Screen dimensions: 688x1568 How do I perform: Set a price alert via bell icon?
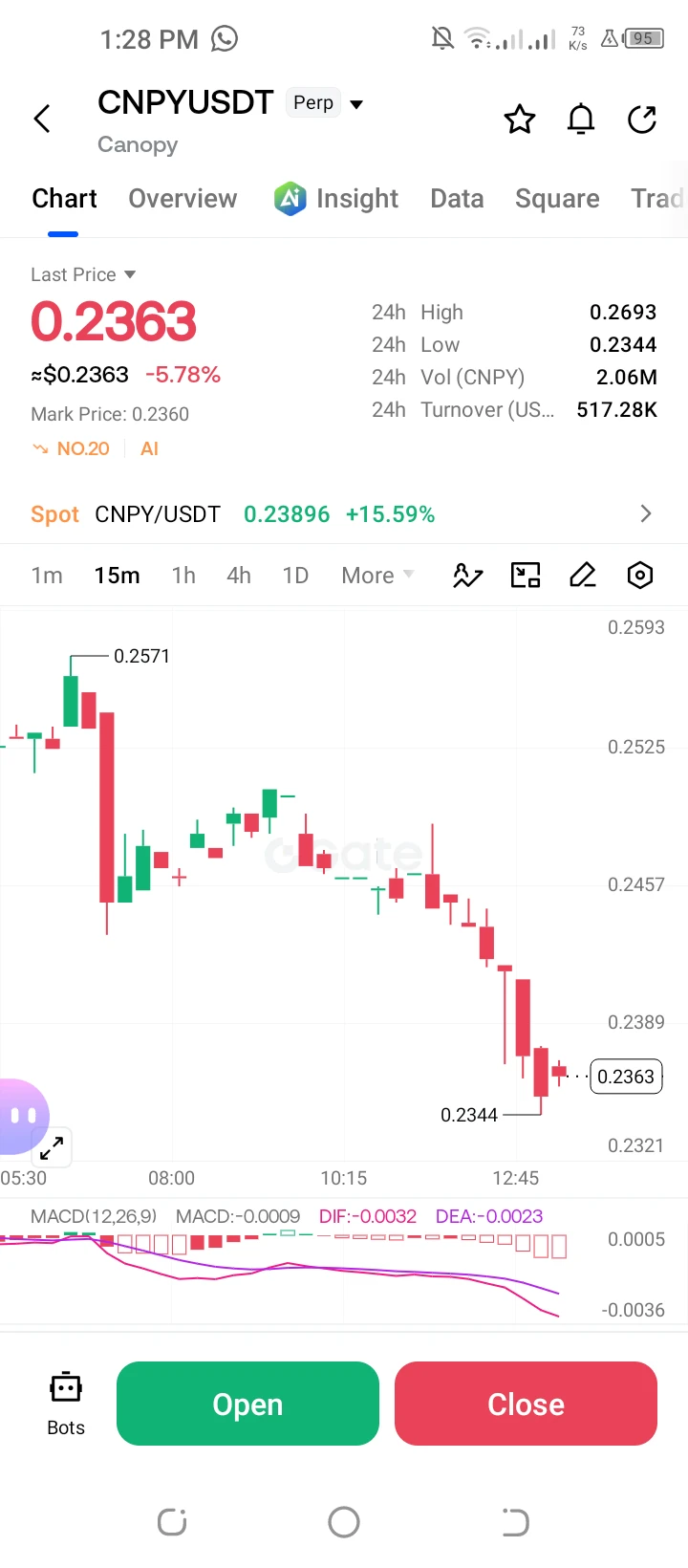click(581, 120)
